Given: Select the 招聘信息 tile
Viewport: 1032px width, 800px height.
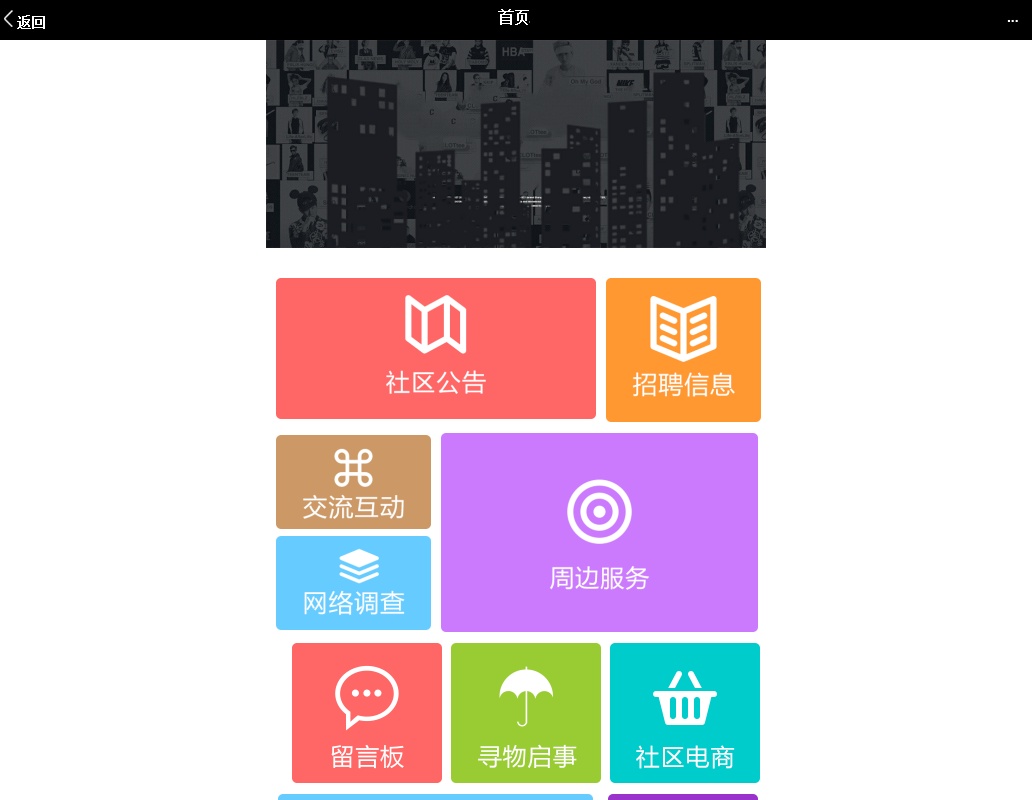Looking at the screenshot, I should [x=683, y=350].
